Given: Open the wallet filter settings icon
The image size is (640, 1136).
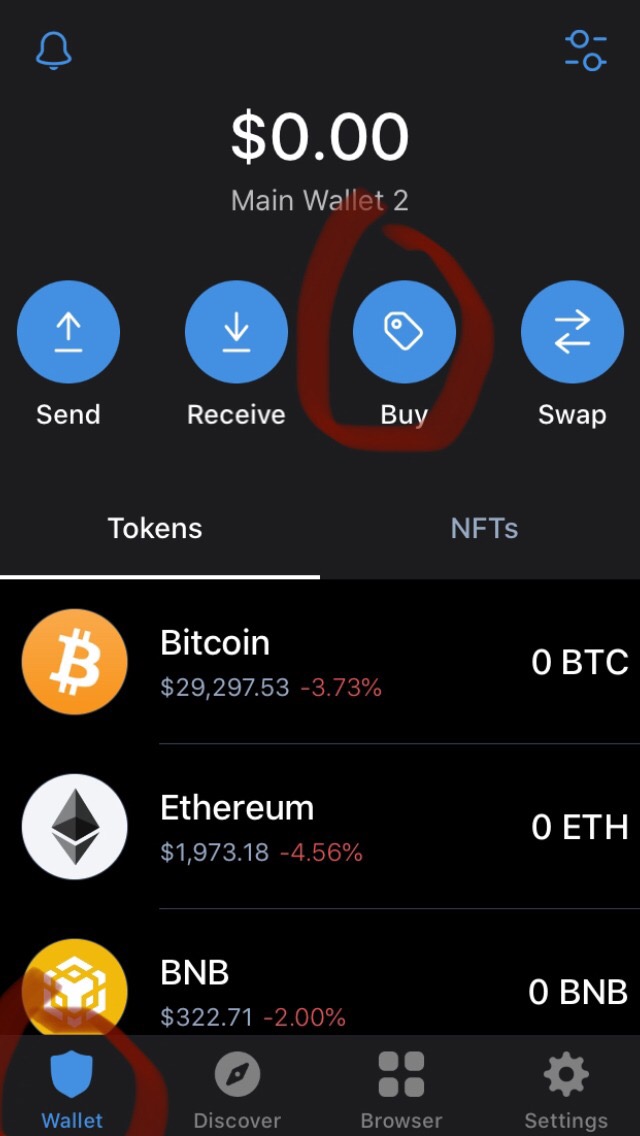Looking at the screenshot, I should point(585,50).
